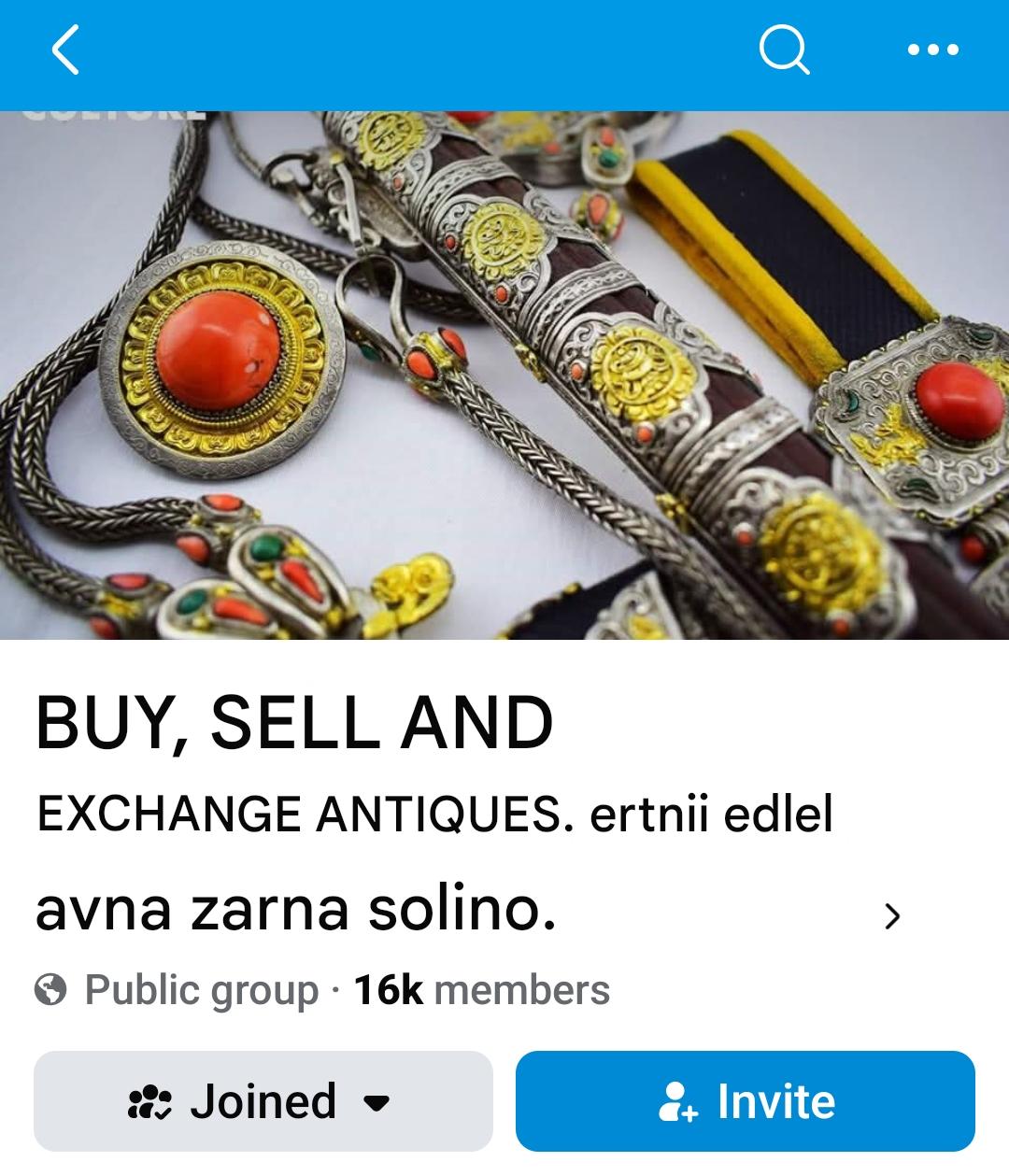
Task: Go back using the top arrow
Action: pyautogui.click(x=65, y=50)
